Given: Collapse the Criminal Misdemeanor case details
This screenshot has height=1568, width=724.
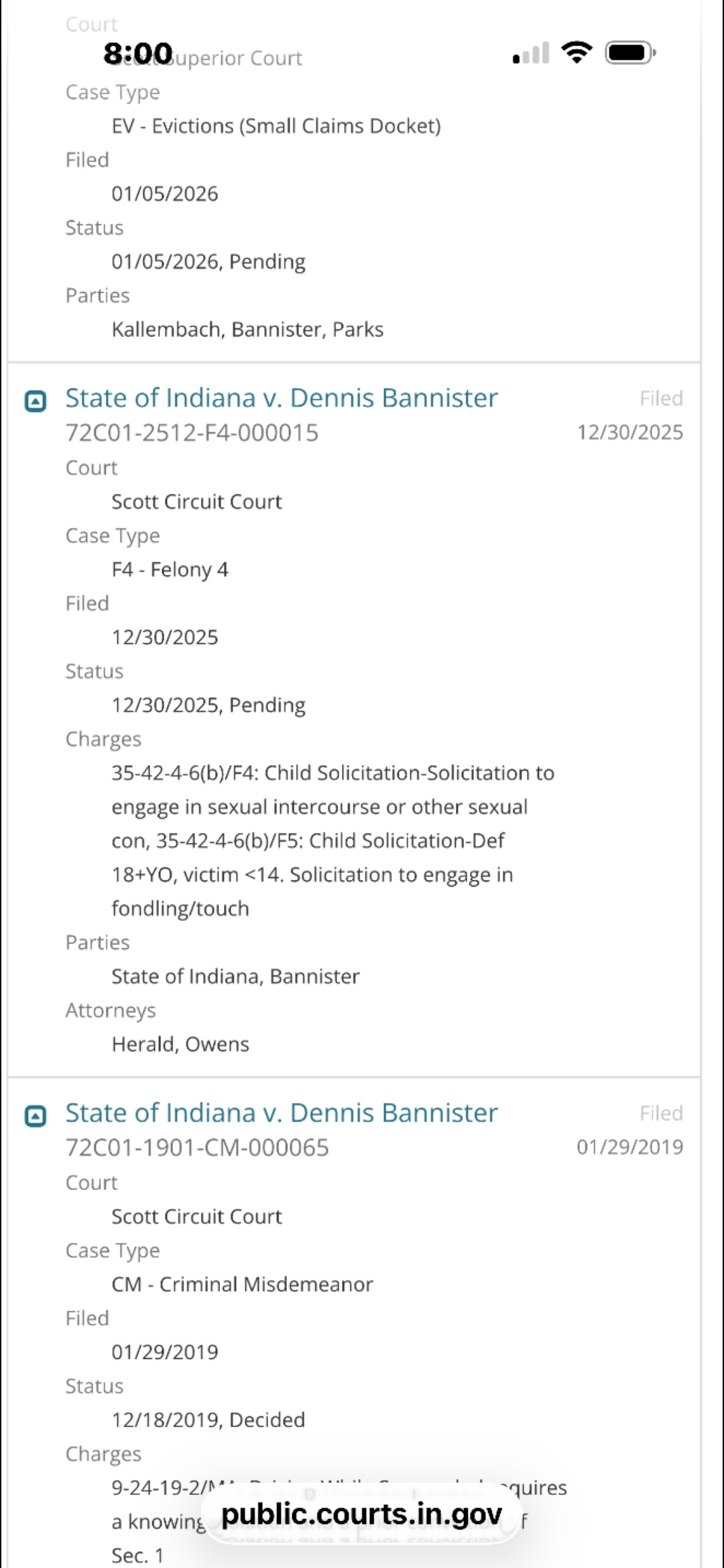Looking at the screenshot, I should pos(36,1116).
